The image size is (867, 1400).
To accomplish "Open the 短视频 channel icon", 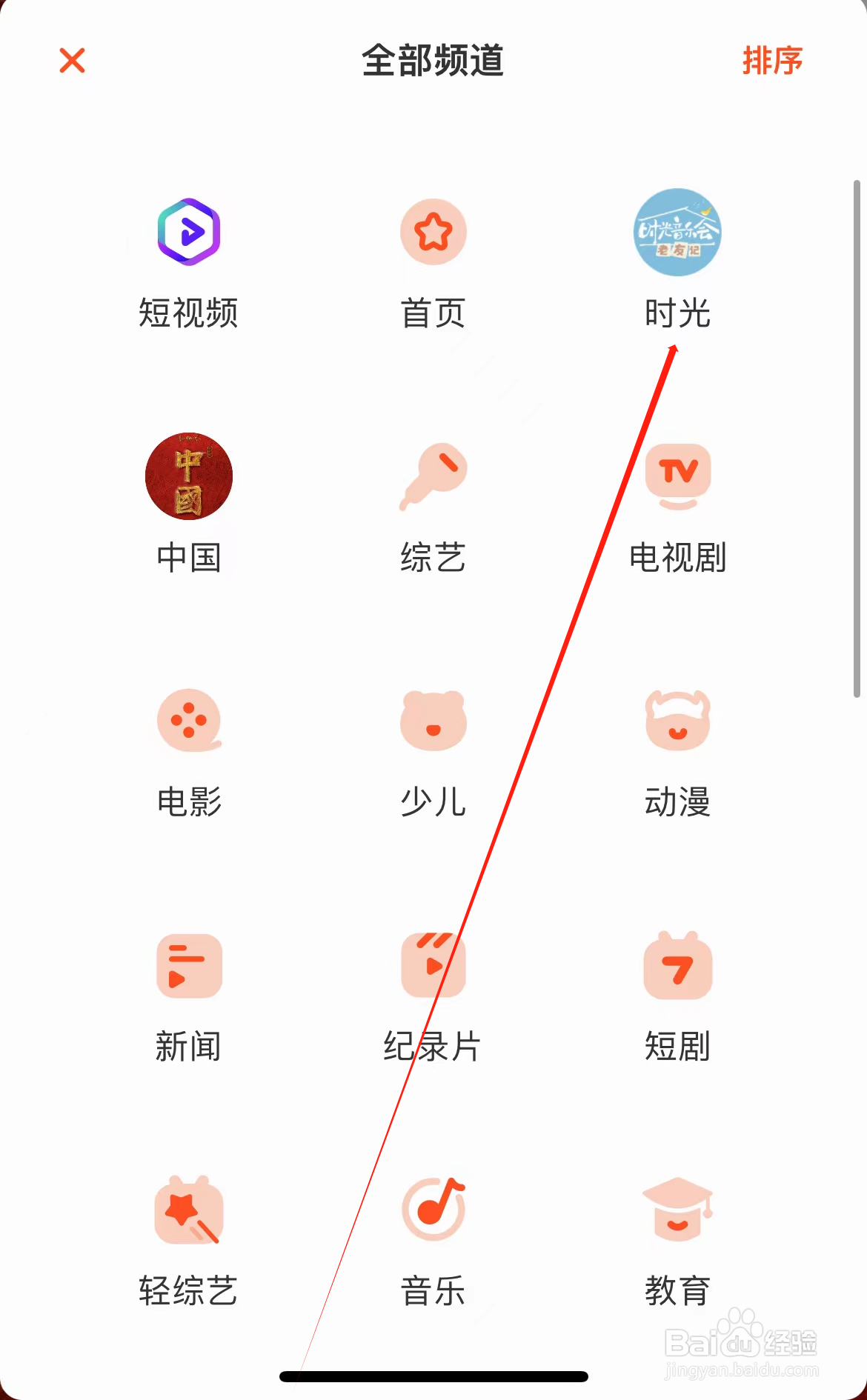I will click(x=189, y=232).
